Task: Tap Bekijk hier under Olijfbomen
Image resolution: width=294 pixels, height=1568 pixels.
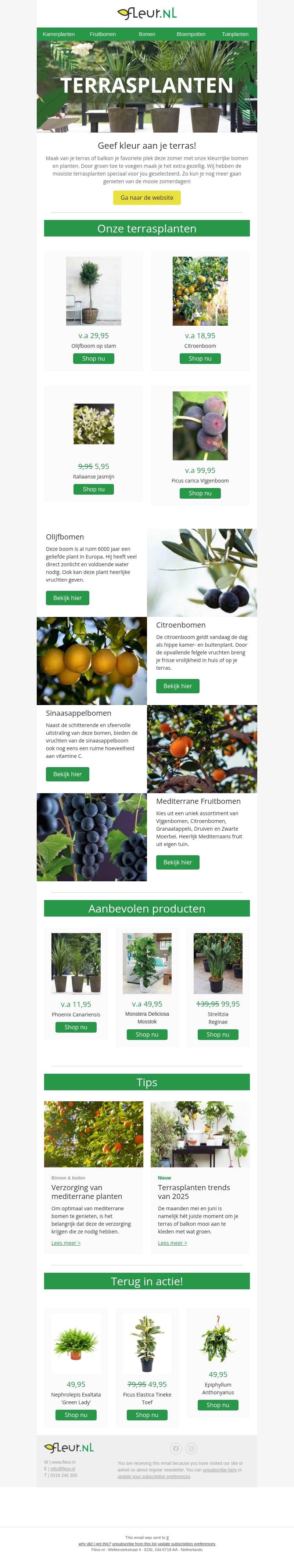Action: (68, 598)
